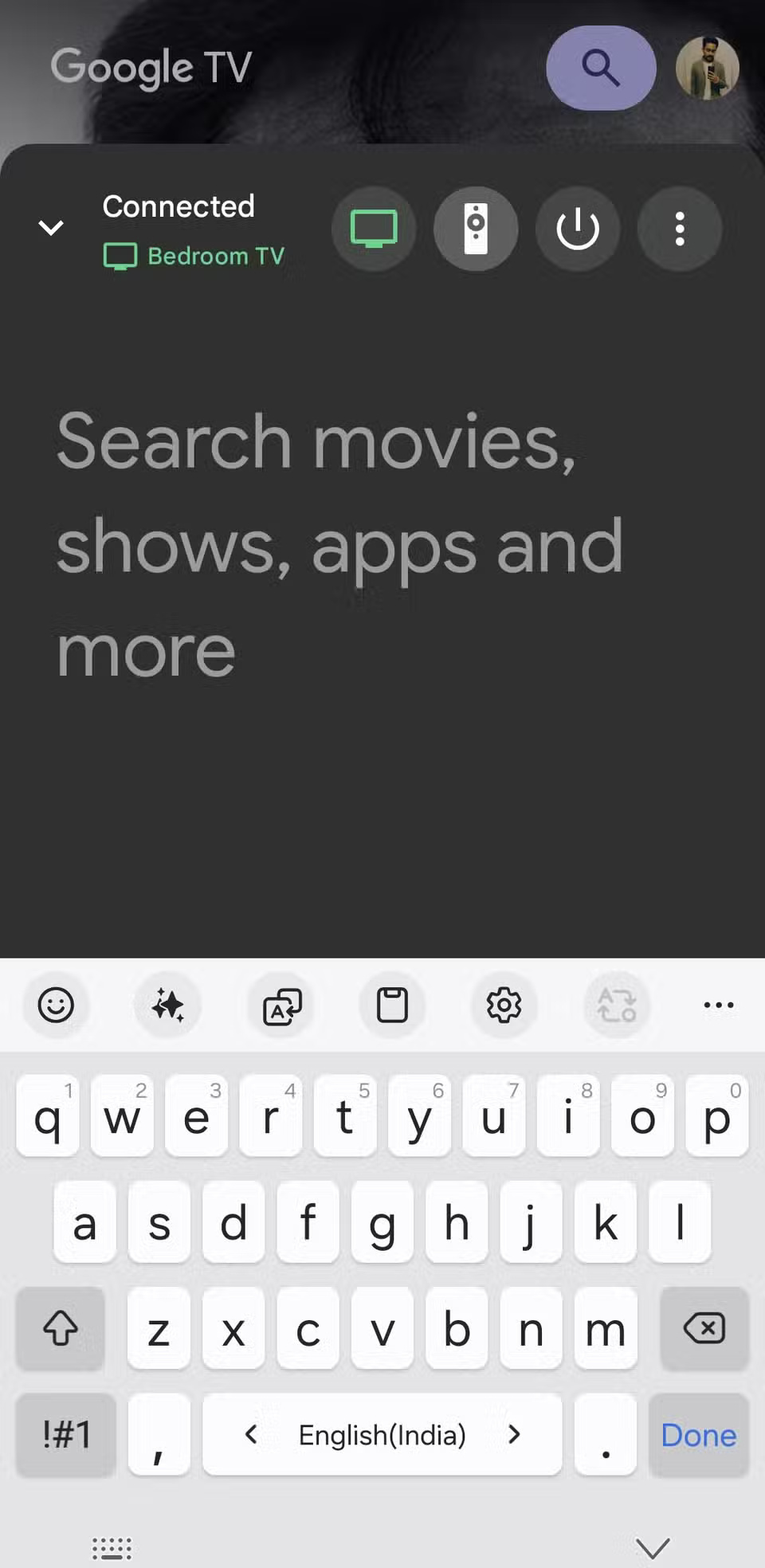The height and width of the screenshot is (1568, 765).
Task: Show one-handed keyboard layout icon
Action: click(x=112, y=1546)
